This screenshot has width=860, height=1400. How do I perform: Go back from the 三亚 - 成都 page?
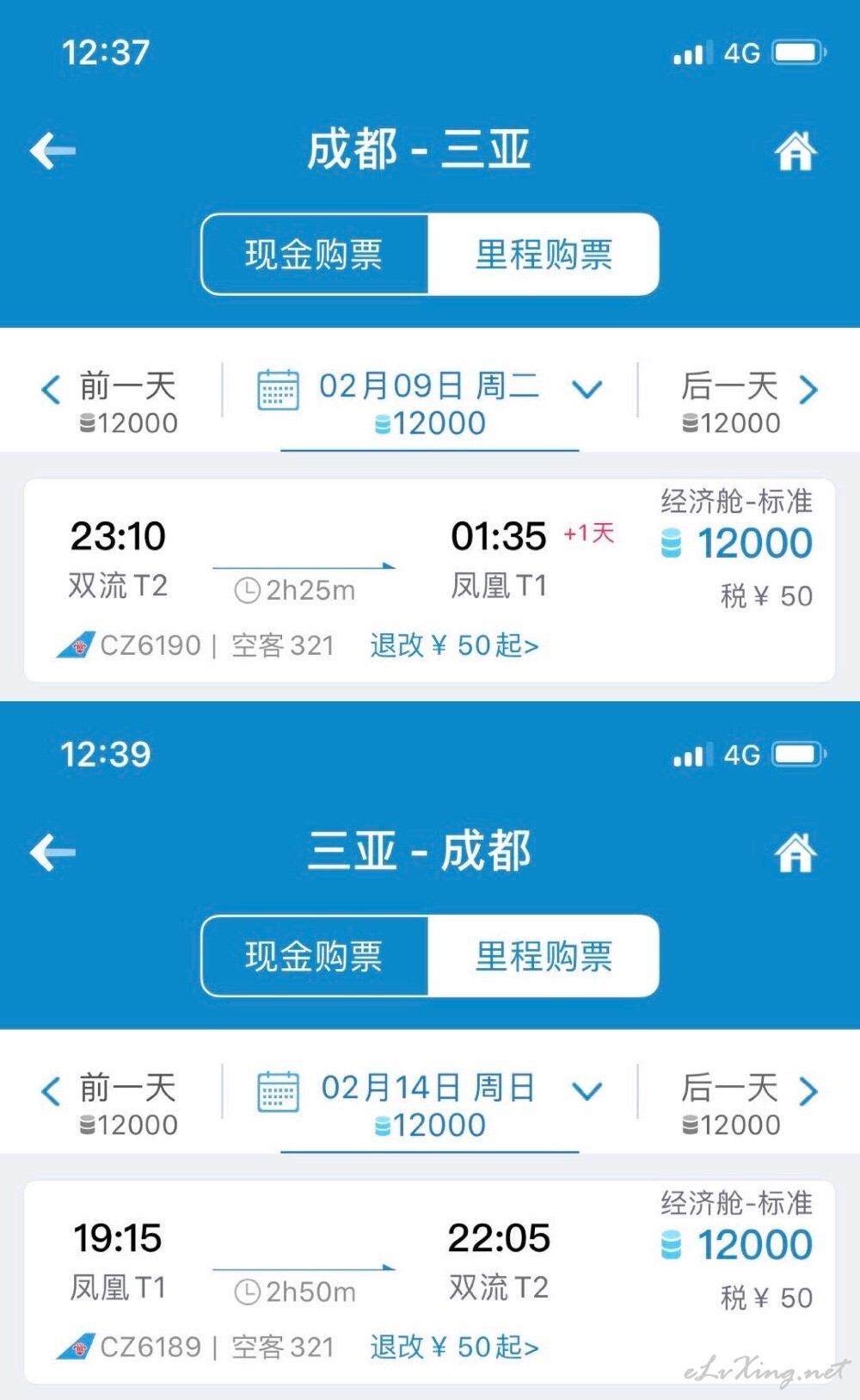53,853
